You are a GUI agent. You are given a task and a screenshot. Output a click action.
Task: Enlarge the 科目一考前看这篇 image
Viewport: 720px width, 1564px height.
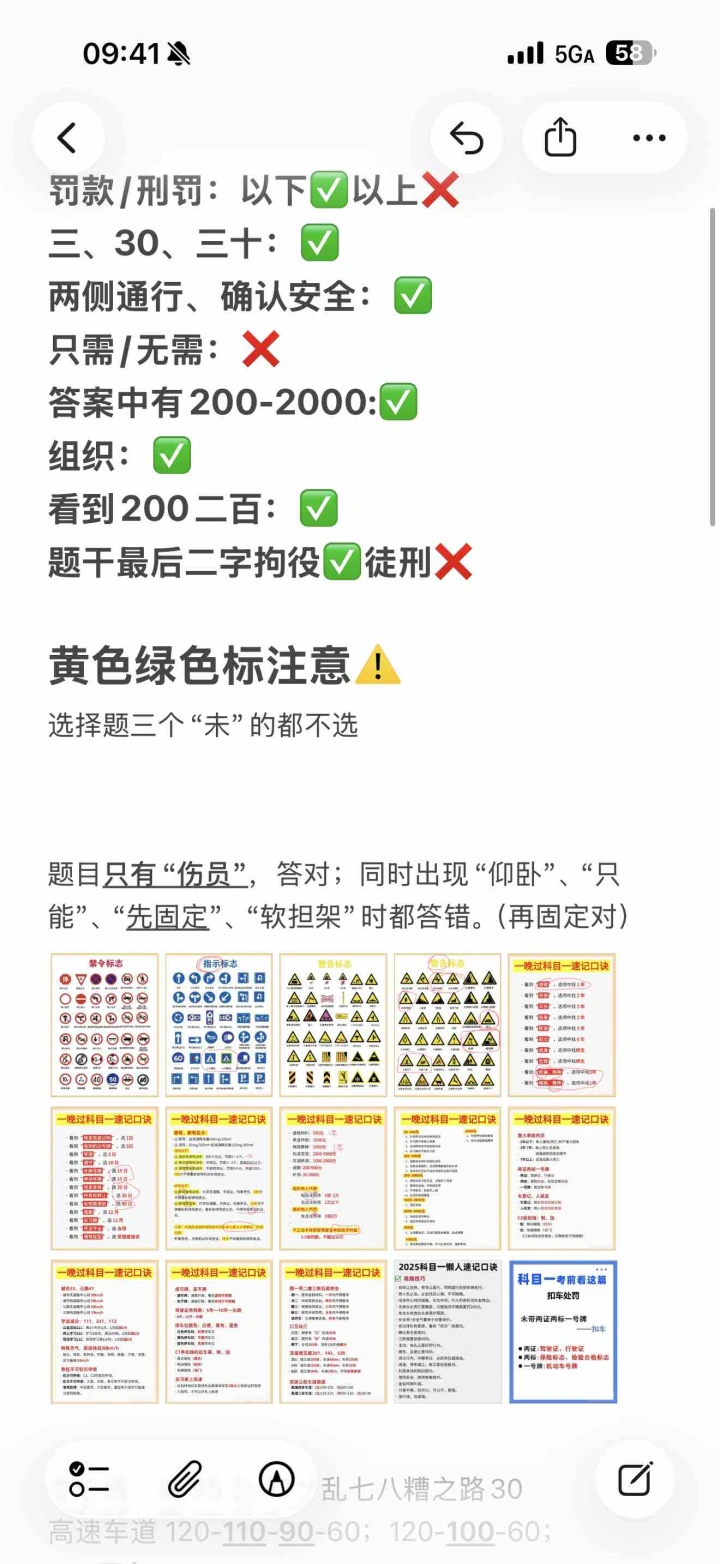click(x=563, y=1331)
